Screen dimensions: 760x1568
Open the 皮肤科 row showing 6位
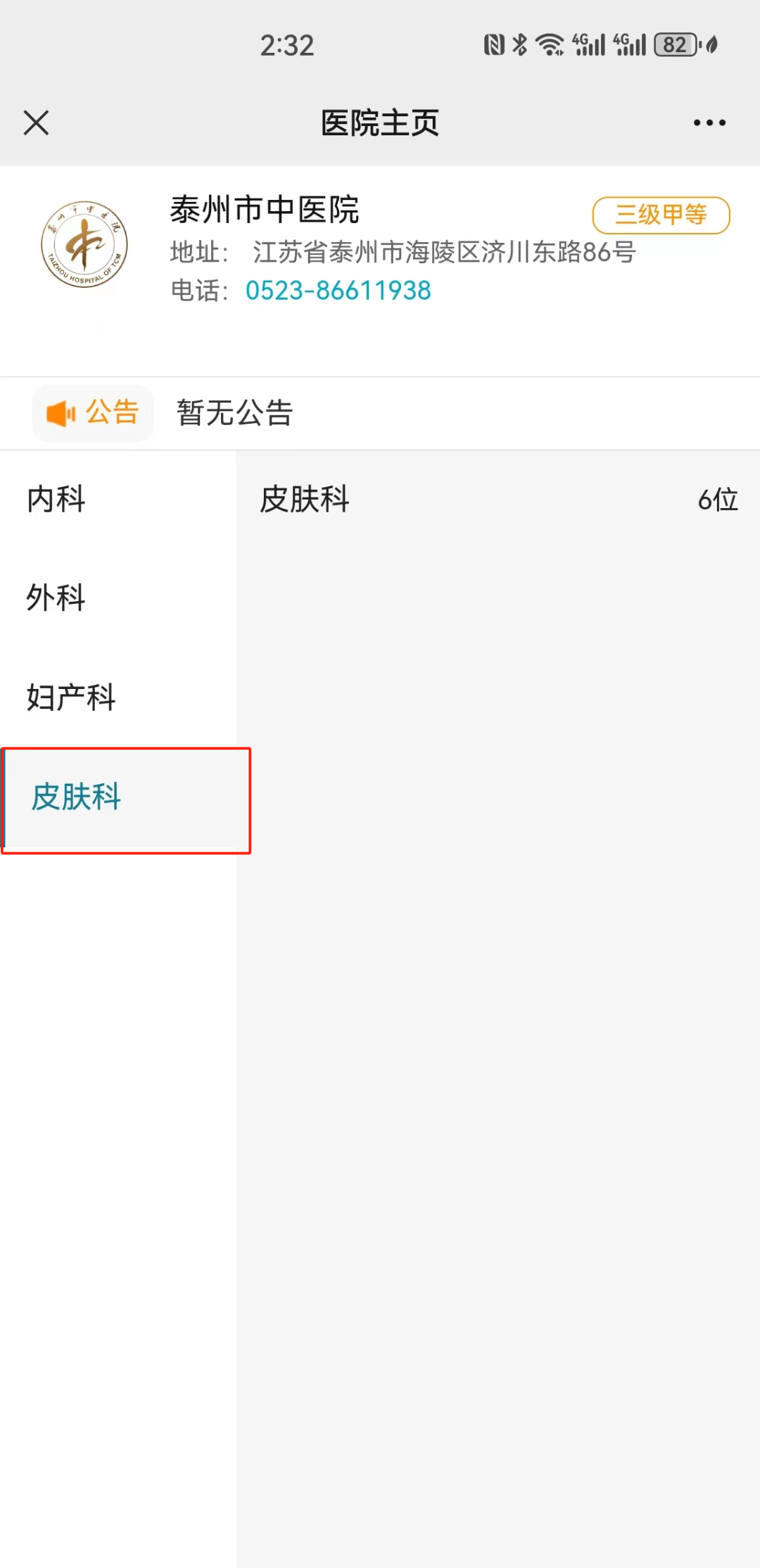tap(497, 500)
